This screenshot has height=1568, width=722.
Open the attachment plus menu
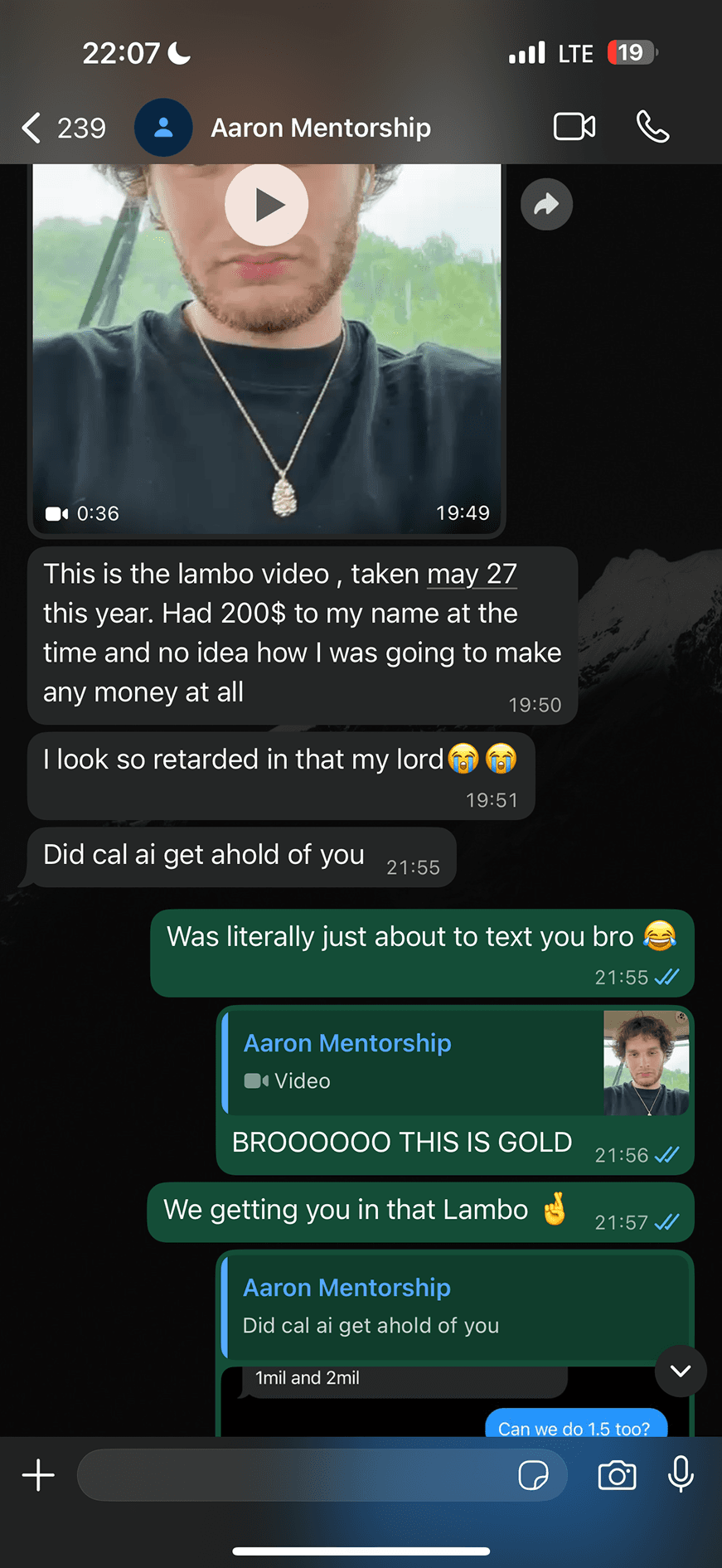[x=38, y=1475]
